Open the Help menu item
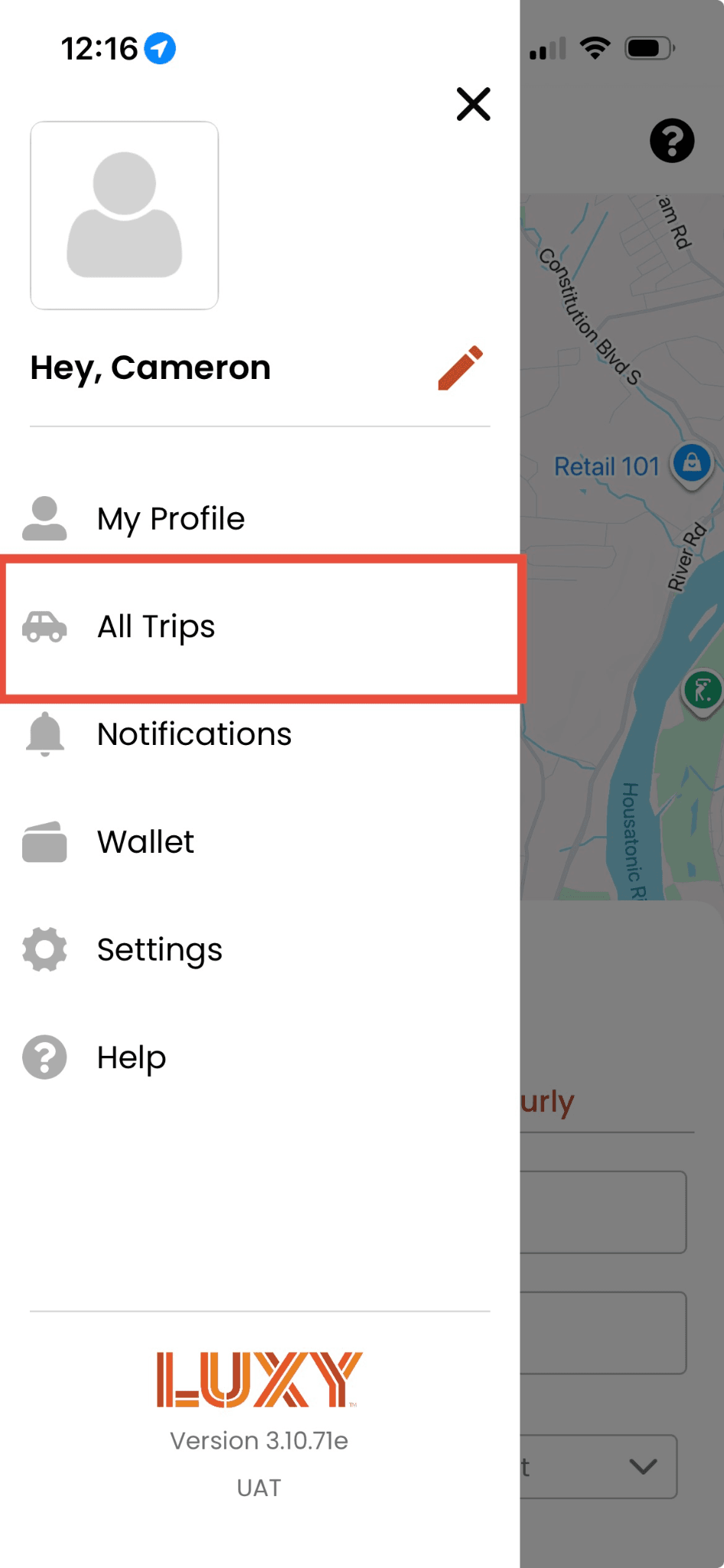Image resolution: width=724 pixels, height=1568 pixels. click(x=260, y=1057)
